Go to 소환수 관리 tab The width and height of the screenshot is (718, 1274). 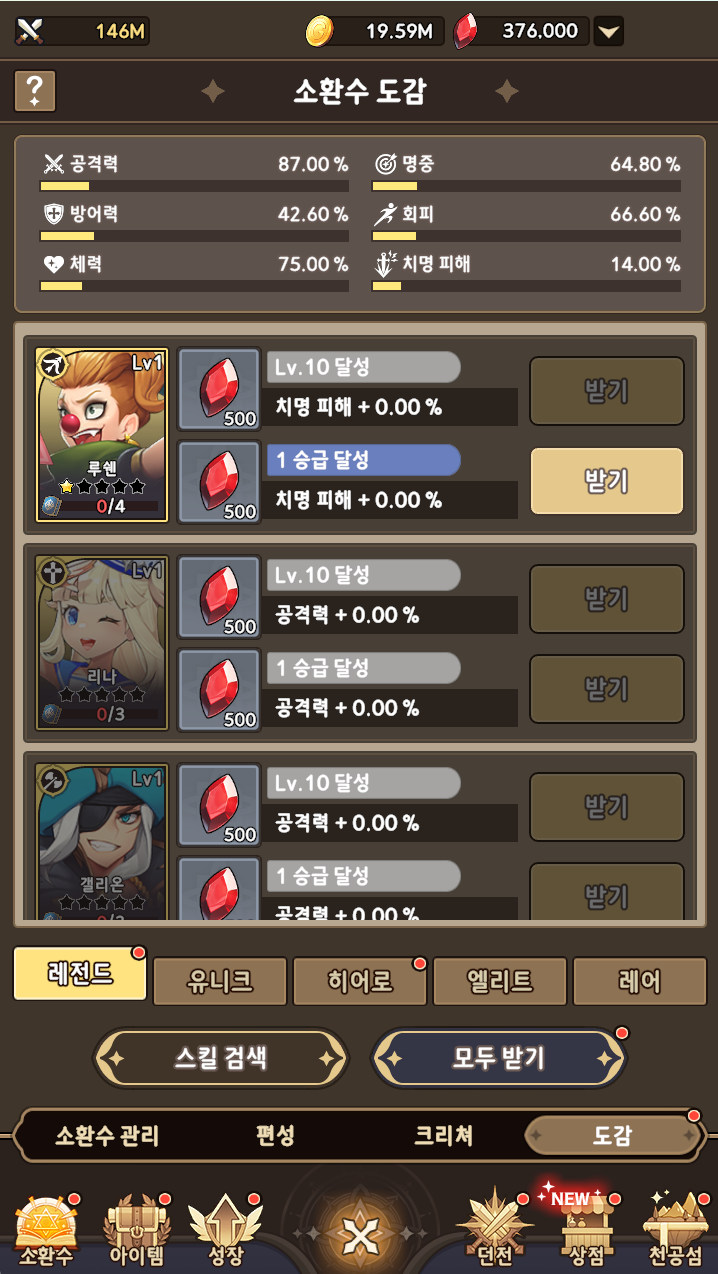[x=107, y=1136]
